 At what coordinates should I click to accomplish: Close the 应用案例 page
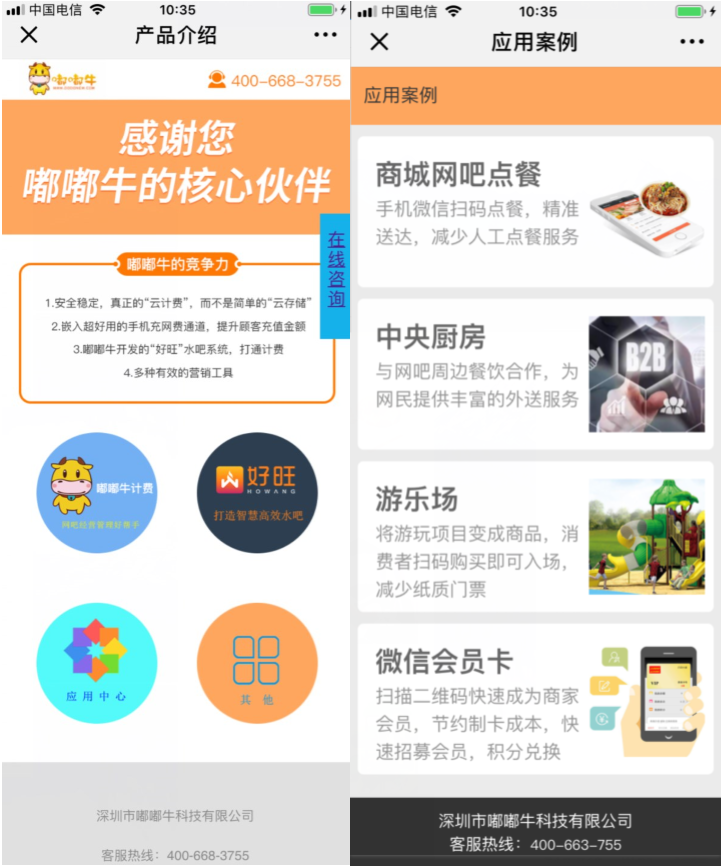tap(379, 42)
